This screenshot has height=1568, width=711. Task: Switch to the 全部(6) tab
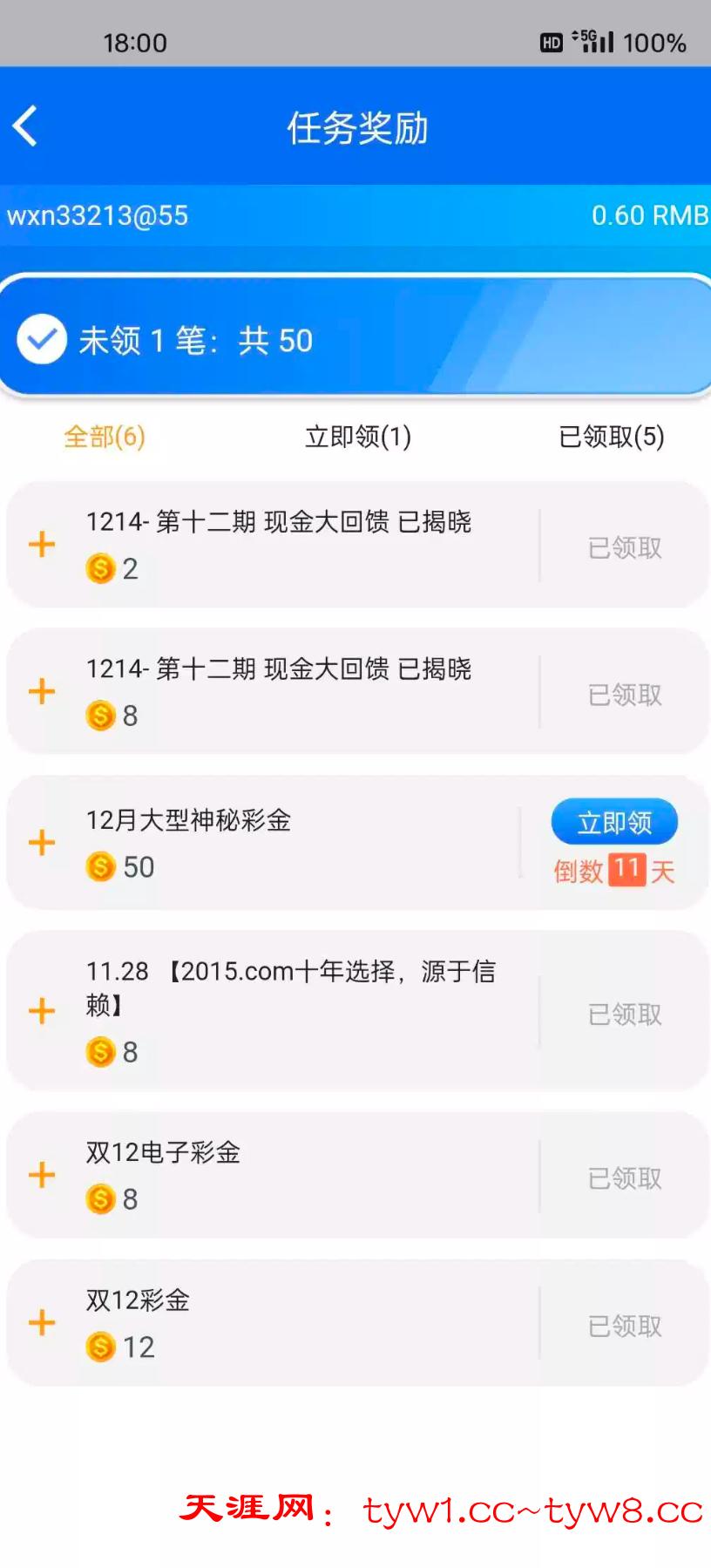[x=105, y=436]
